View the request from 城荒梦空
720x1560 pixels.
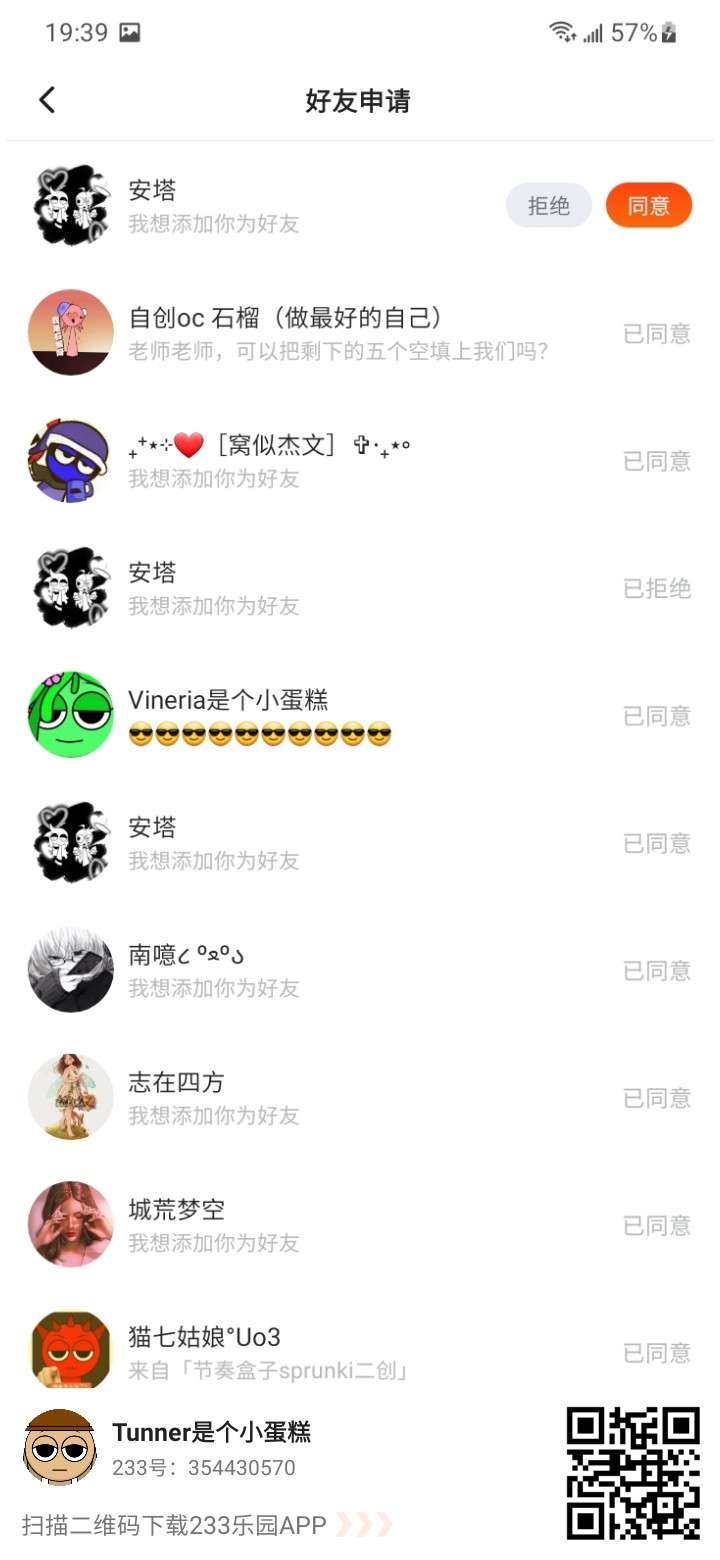360,1225
